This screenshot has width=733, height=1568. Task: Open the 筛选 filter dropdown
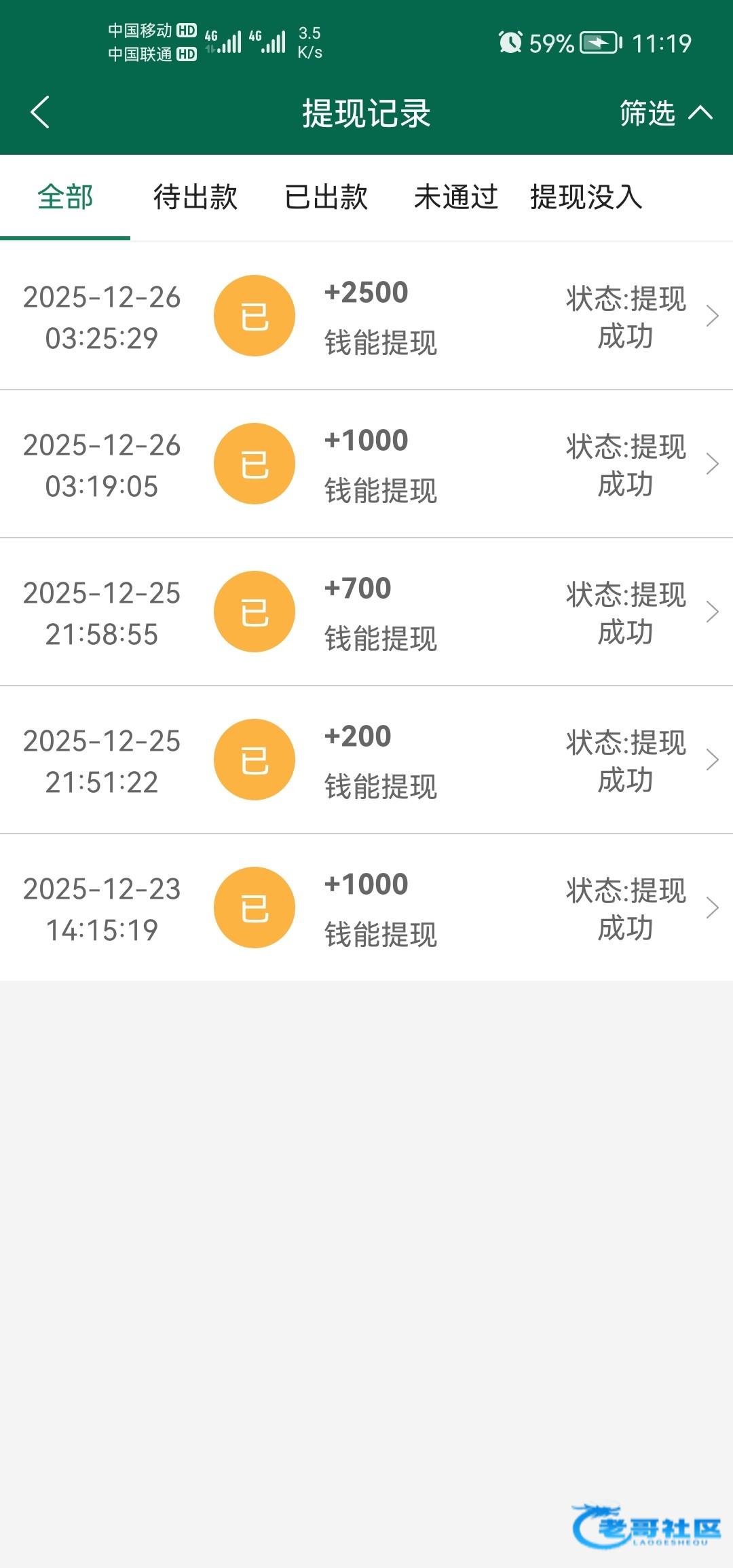pos(665,113)
